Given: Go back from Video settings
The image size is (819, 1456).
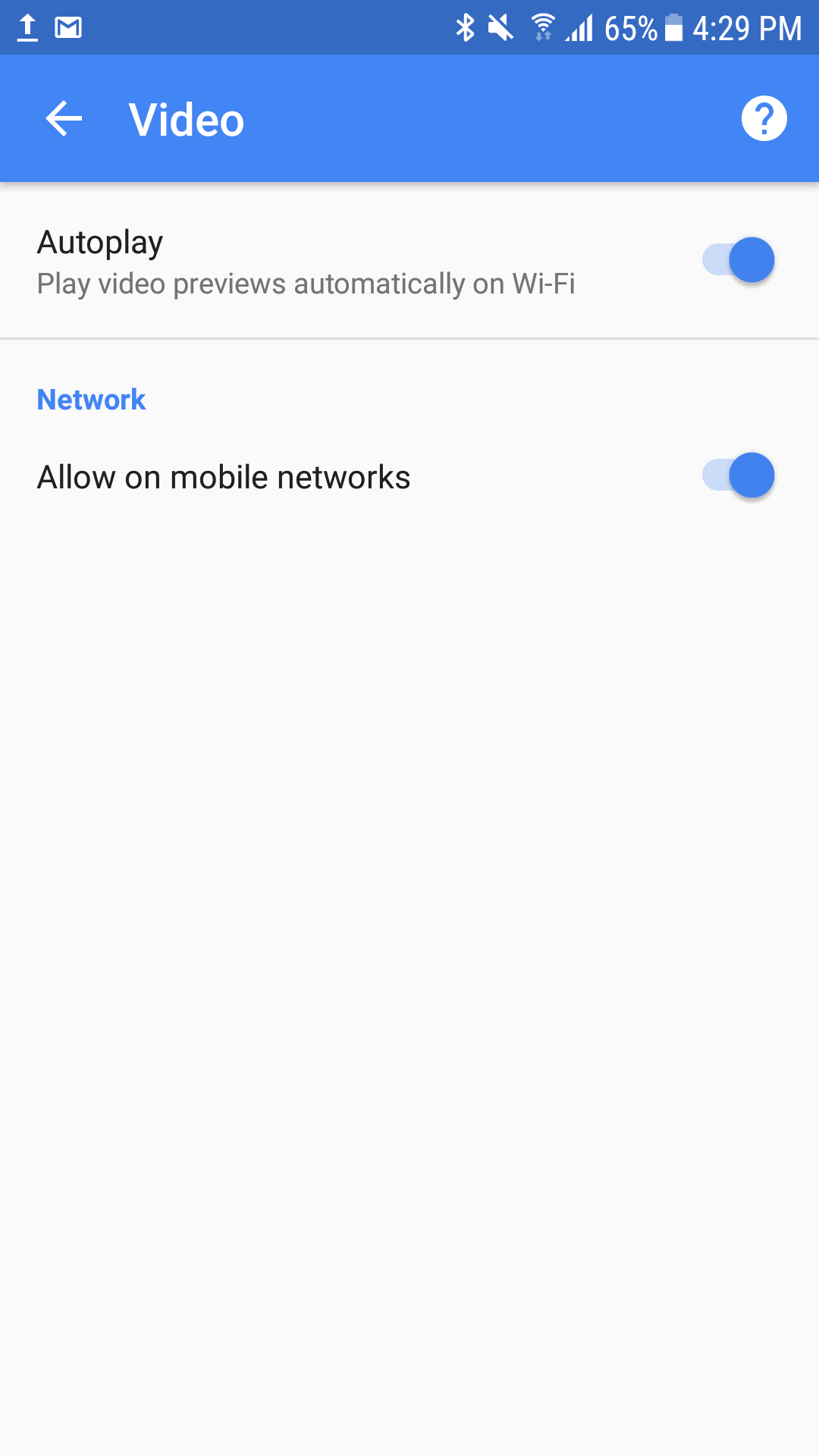Looking at the screenshot, I should 64,119.
